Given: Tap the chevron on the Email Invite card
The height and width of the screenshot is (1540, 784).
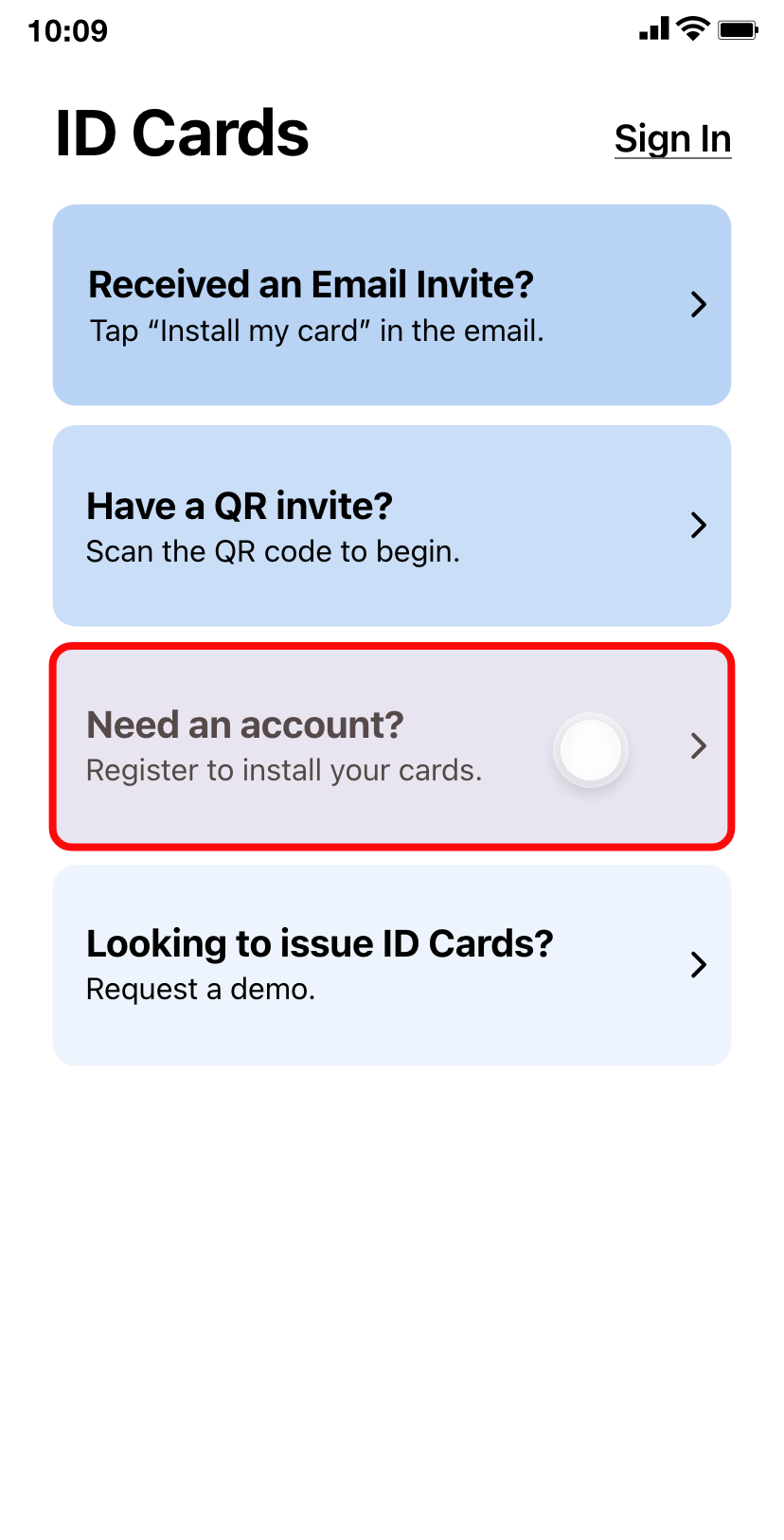Looking at the screenshot, I should (699, 304).
